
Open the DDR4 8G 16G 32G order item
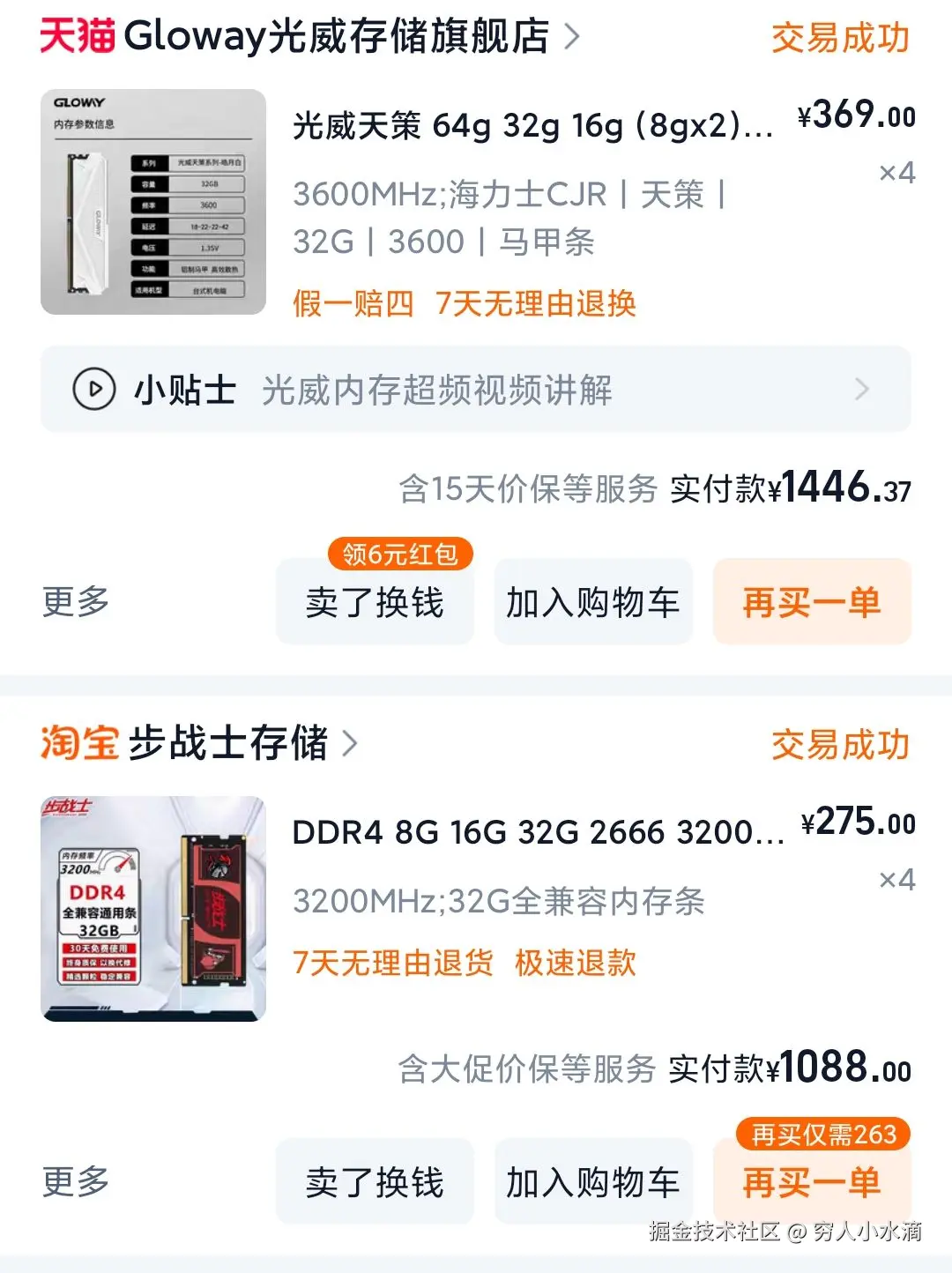pos(538,832)
